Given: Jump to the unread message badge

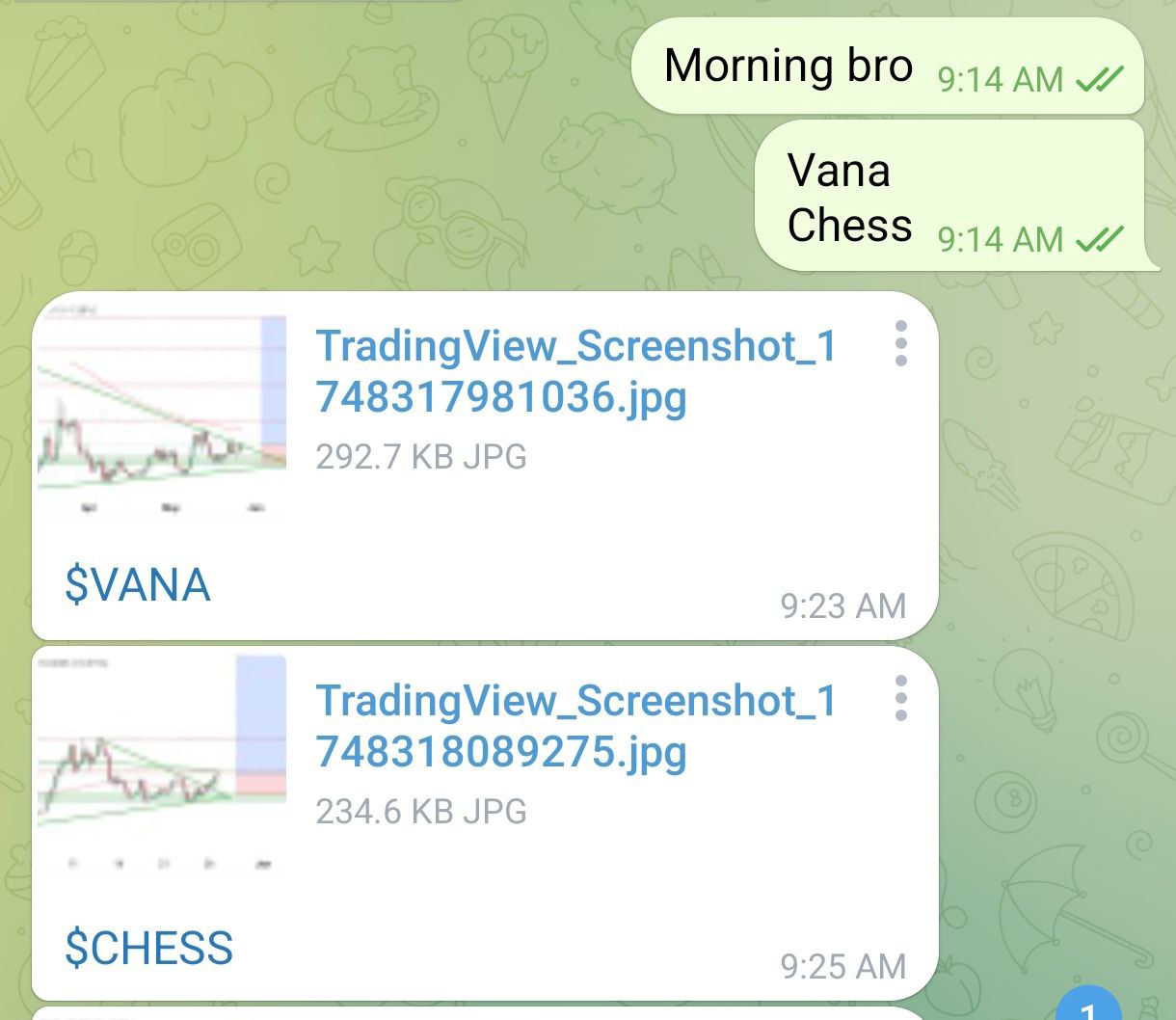Looking at the screenshot, I should tap(1089, 1007).
